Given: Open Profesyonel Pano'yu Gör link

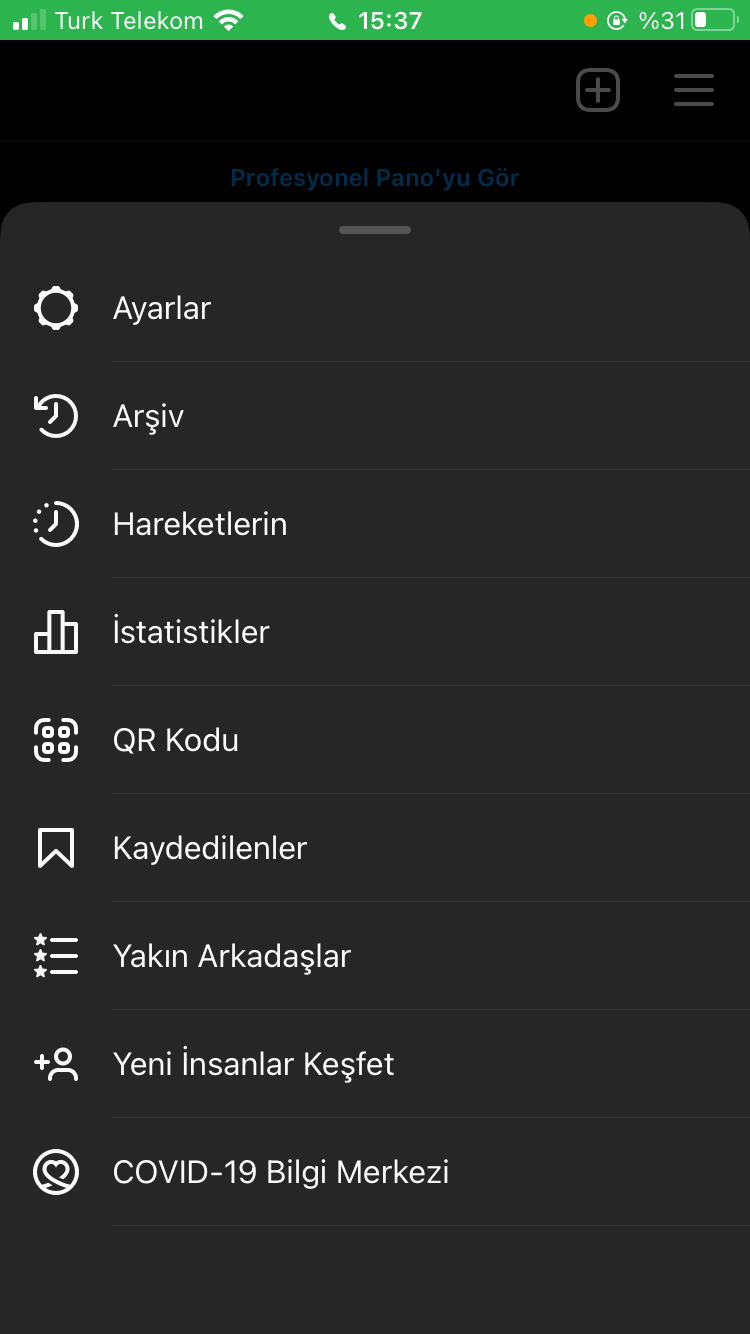Looking at the screenshot, I should click(x=374, y=177).
